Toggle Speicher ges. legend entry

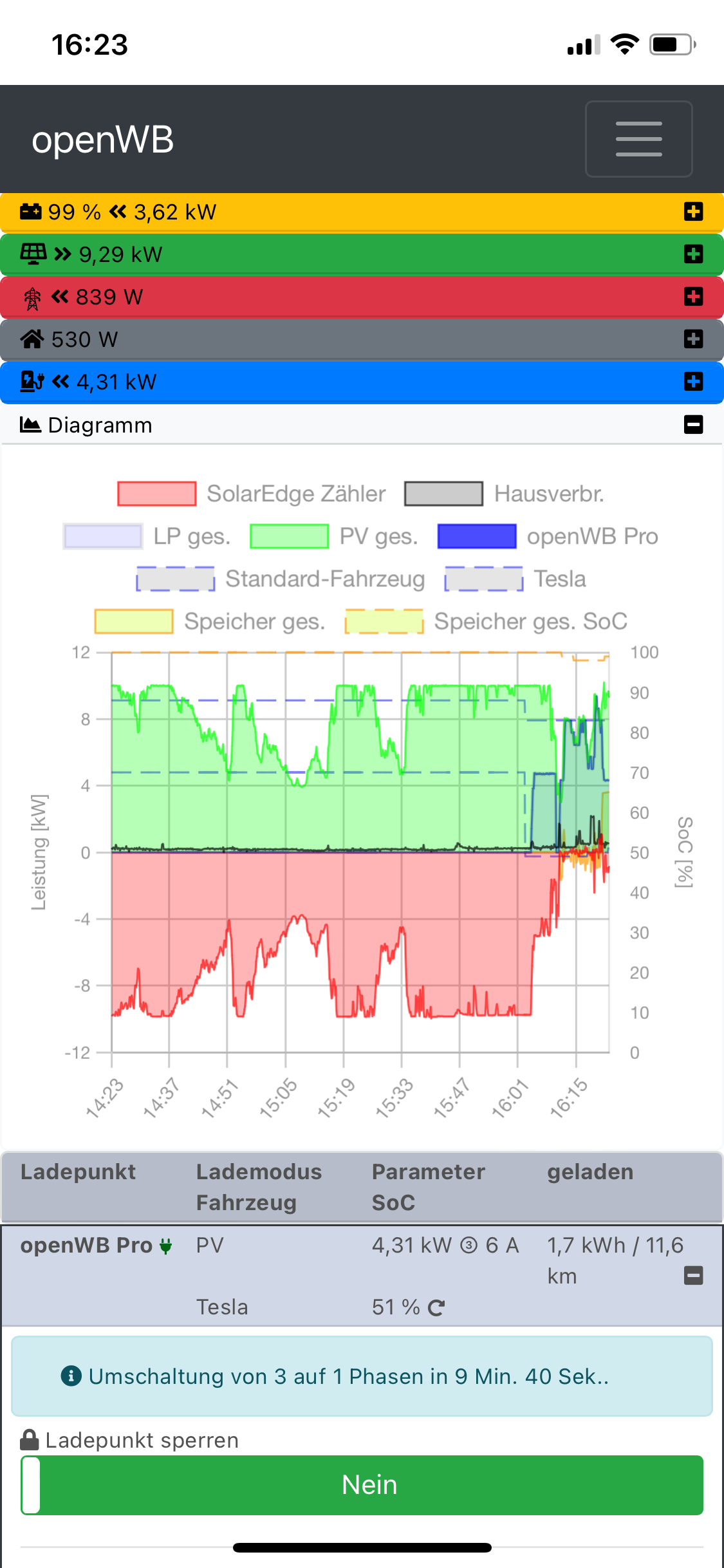tap(210, 621)
